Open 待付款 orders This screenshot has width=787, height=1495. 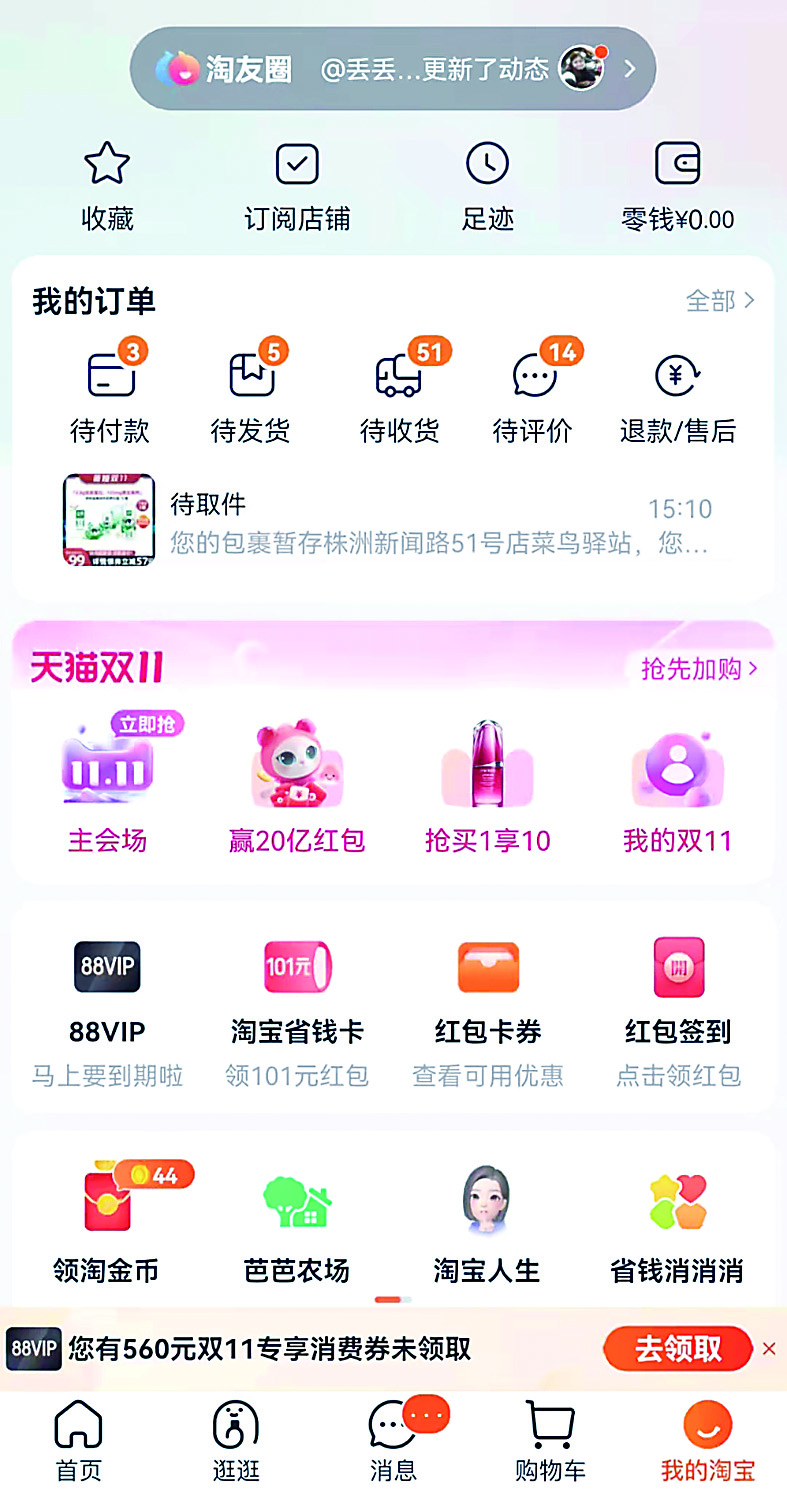click(110, 395)
